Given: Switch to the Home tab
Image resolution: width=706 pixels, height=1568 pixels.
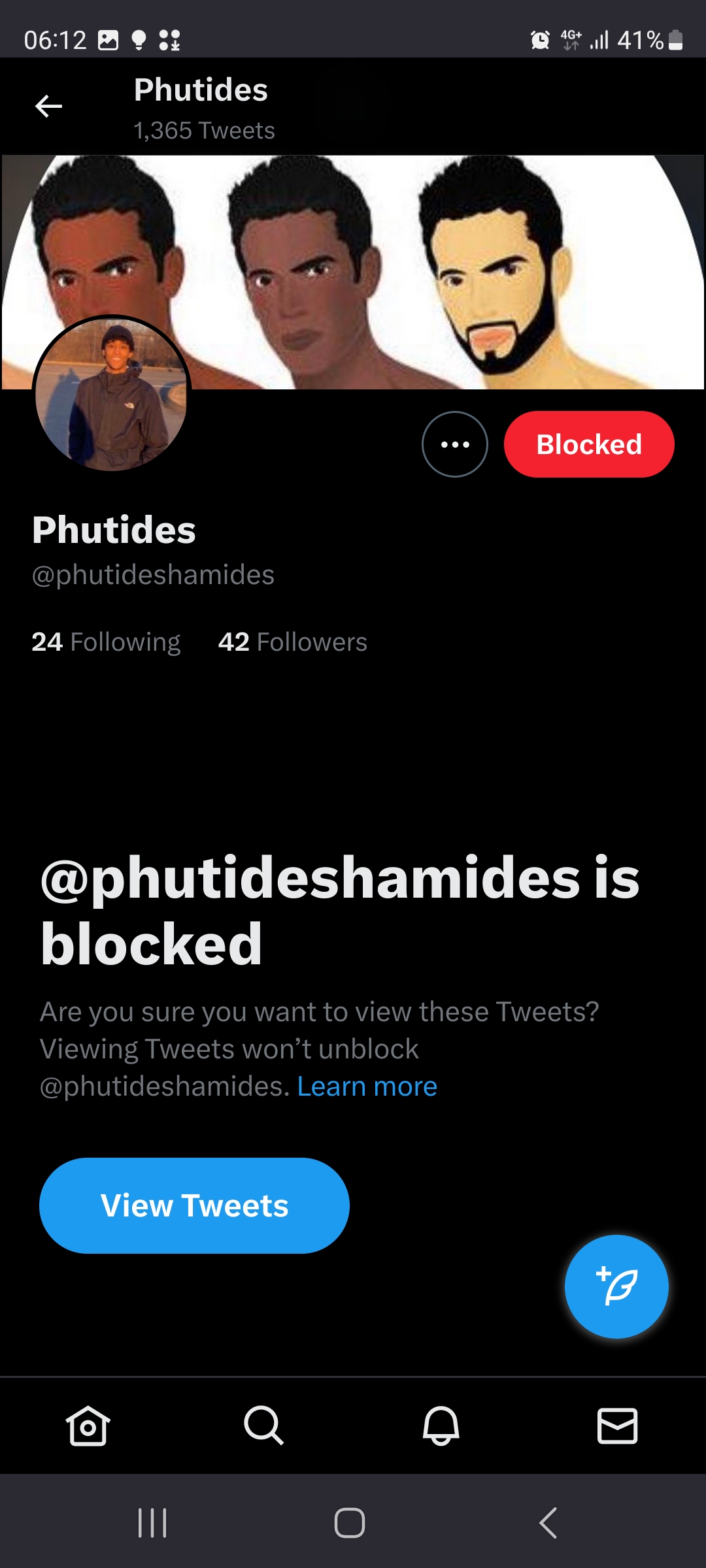Looking at the screenshot, I should pyautogui.click(x=88, y=1425).
